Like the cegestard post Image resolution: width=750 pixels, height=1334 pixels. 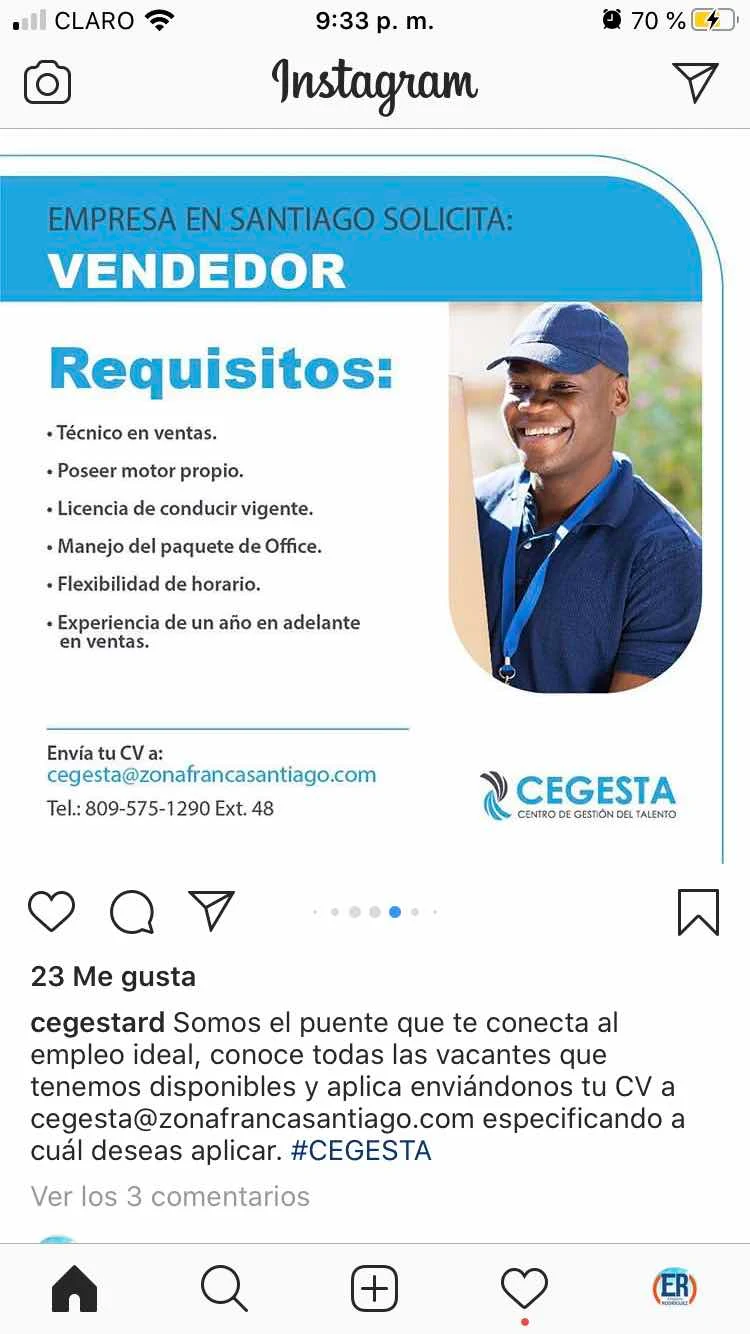click(51, 911)
